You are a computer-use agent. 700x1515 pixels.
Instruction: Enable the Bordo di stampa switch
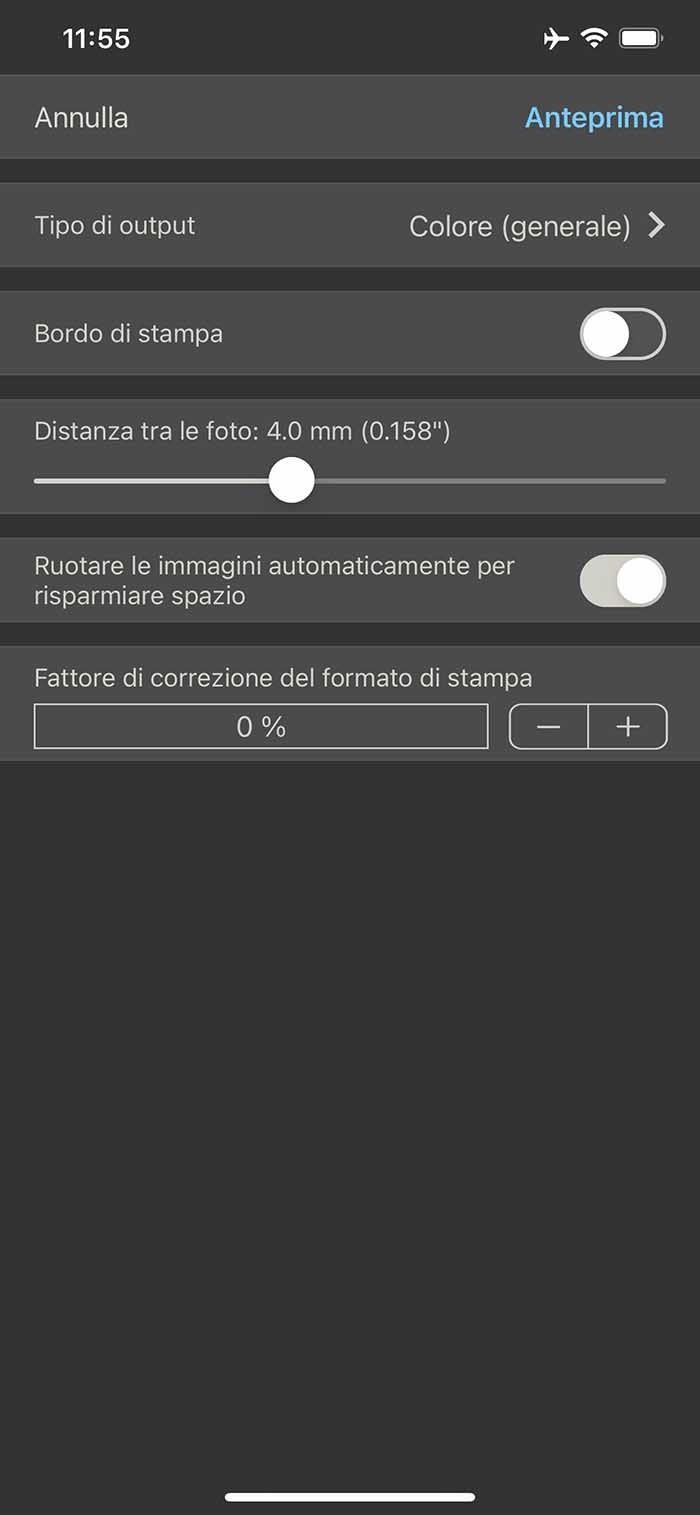coord(622,334)
